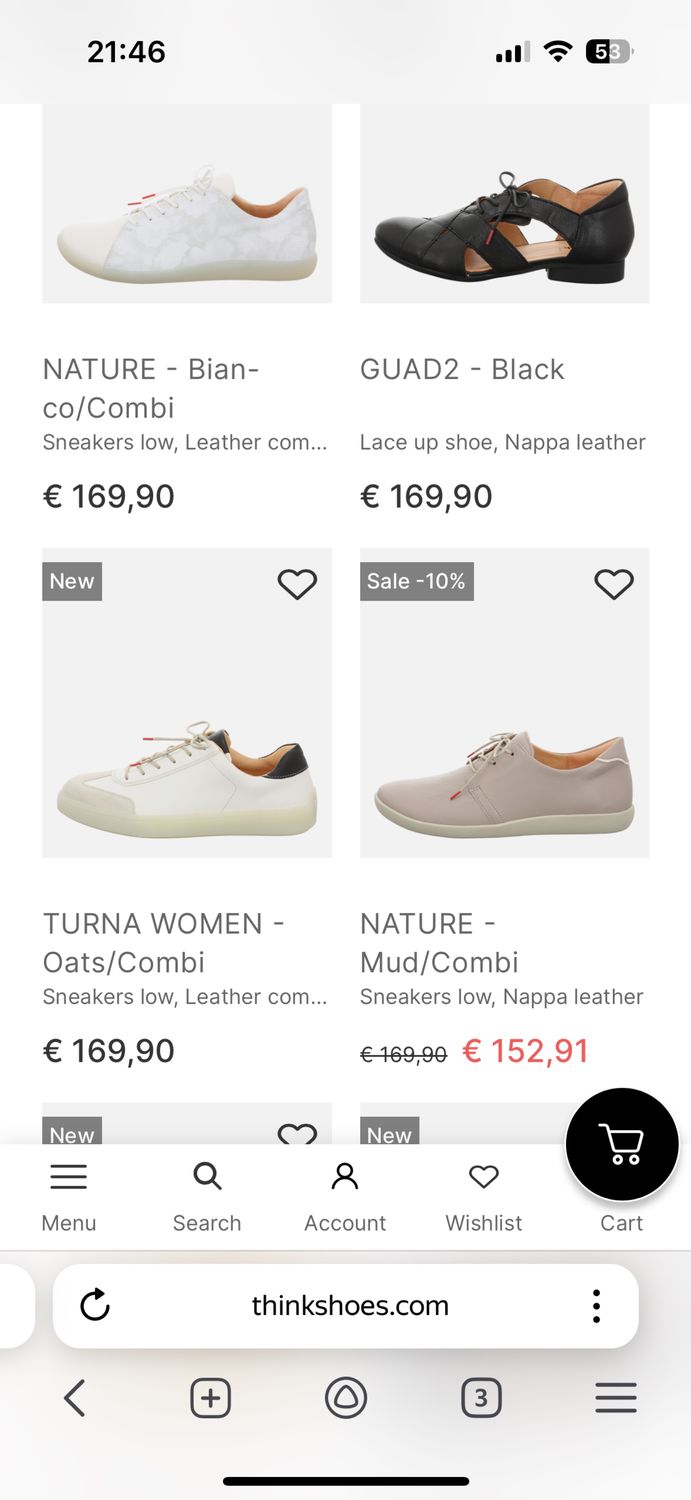The image size is (691, 1500).
Task: Open the shop Search
Action: point(207,1196)
